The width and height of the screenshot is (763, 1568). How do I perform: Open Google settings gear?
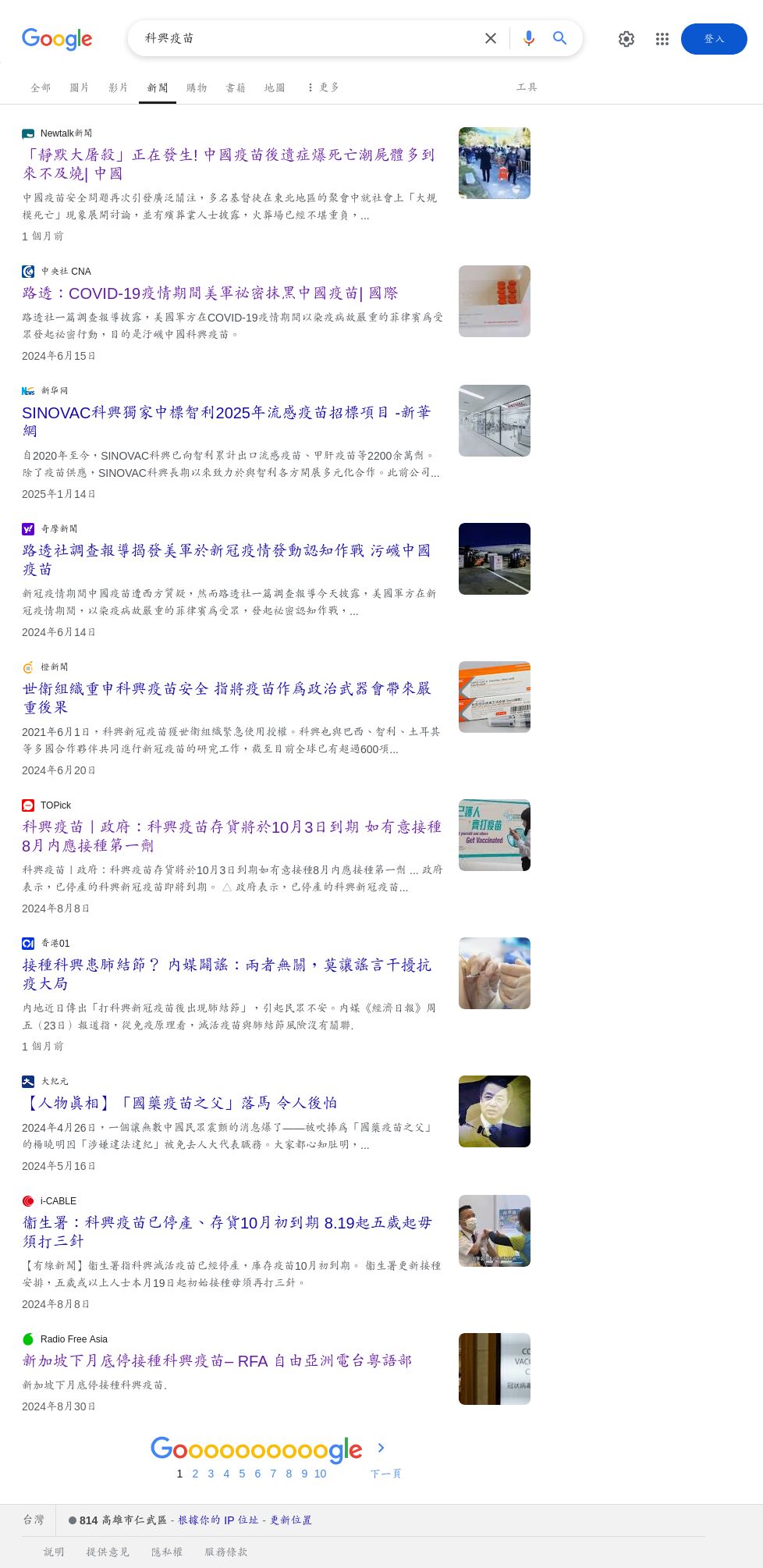coord(626,39)
